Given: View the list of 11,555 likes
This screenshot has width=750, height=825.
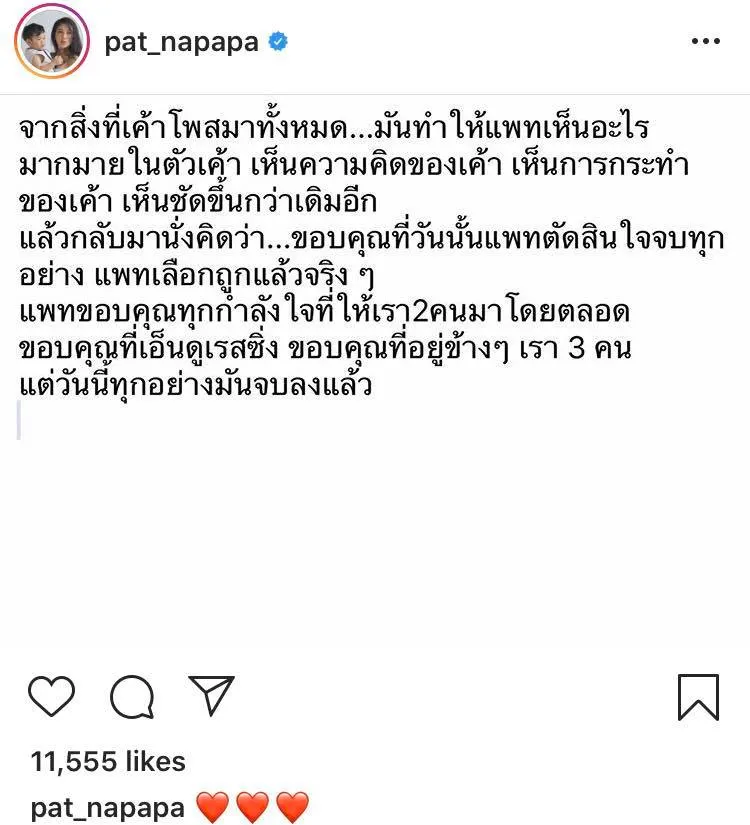Looking at the screenshot, I should coord(108,761).
